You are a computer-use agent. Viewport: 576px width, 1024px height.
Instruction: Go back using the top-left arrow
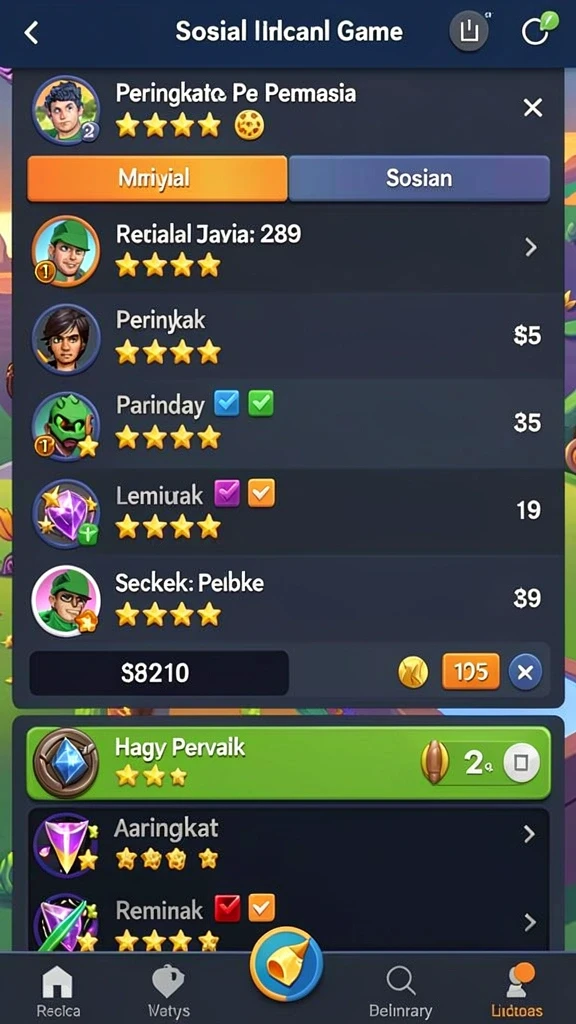coord(31,32)
